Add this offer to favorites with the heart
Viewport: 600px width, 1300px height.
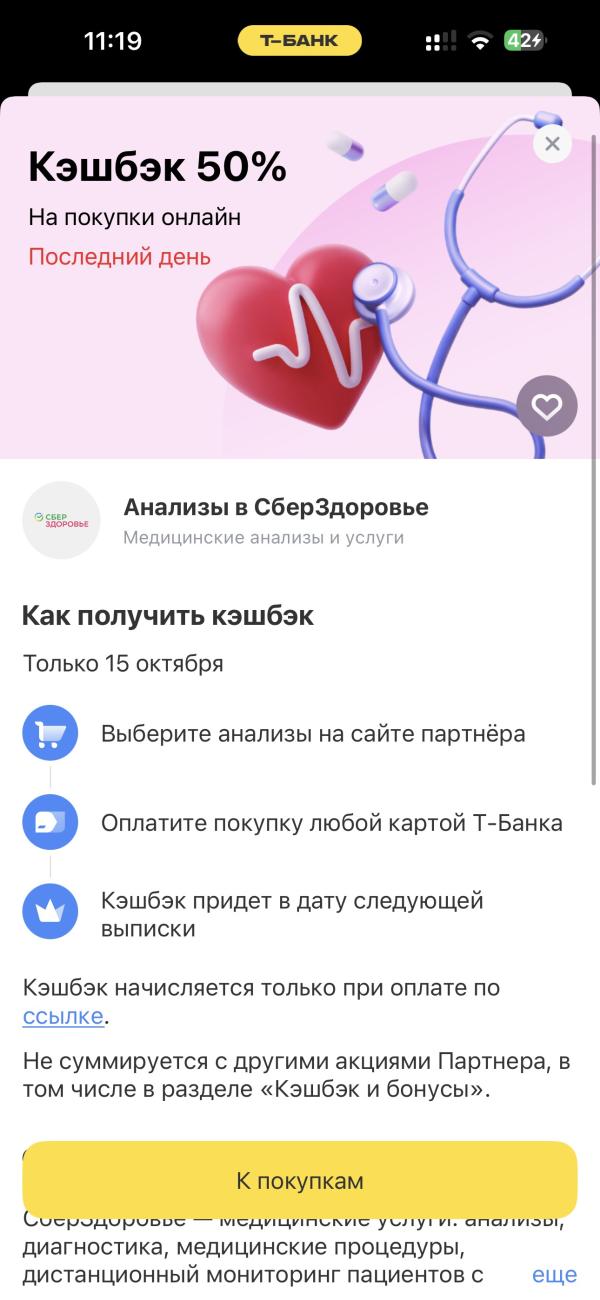[x=546, y=406]
